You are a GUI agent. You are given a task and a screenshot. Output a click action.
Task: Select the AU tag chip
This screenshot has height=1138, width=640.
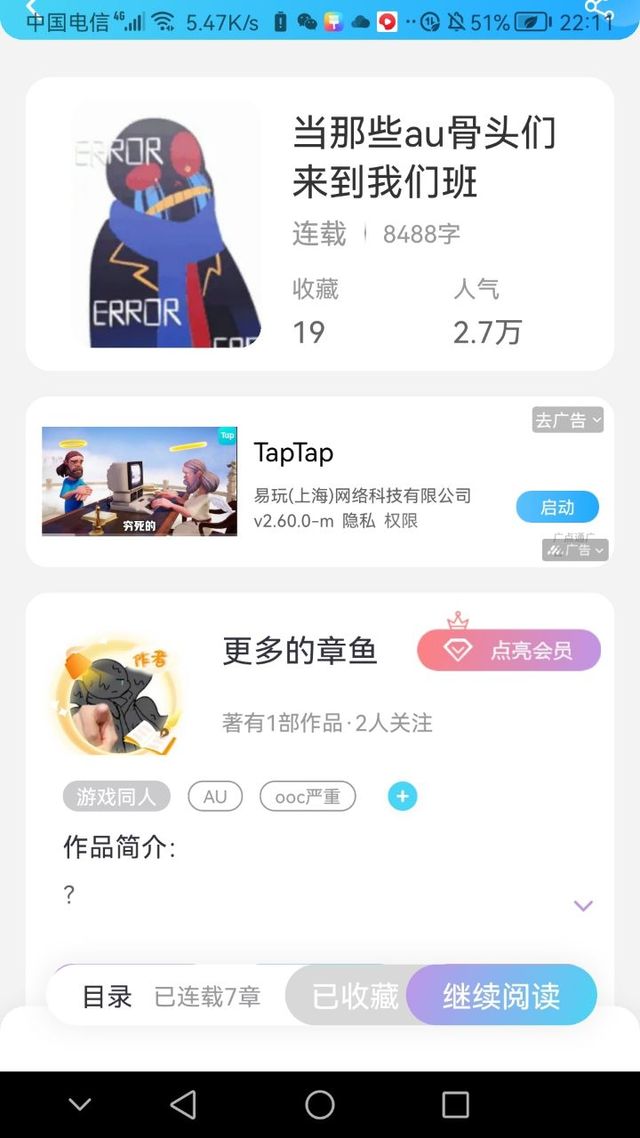pos(215,797)
